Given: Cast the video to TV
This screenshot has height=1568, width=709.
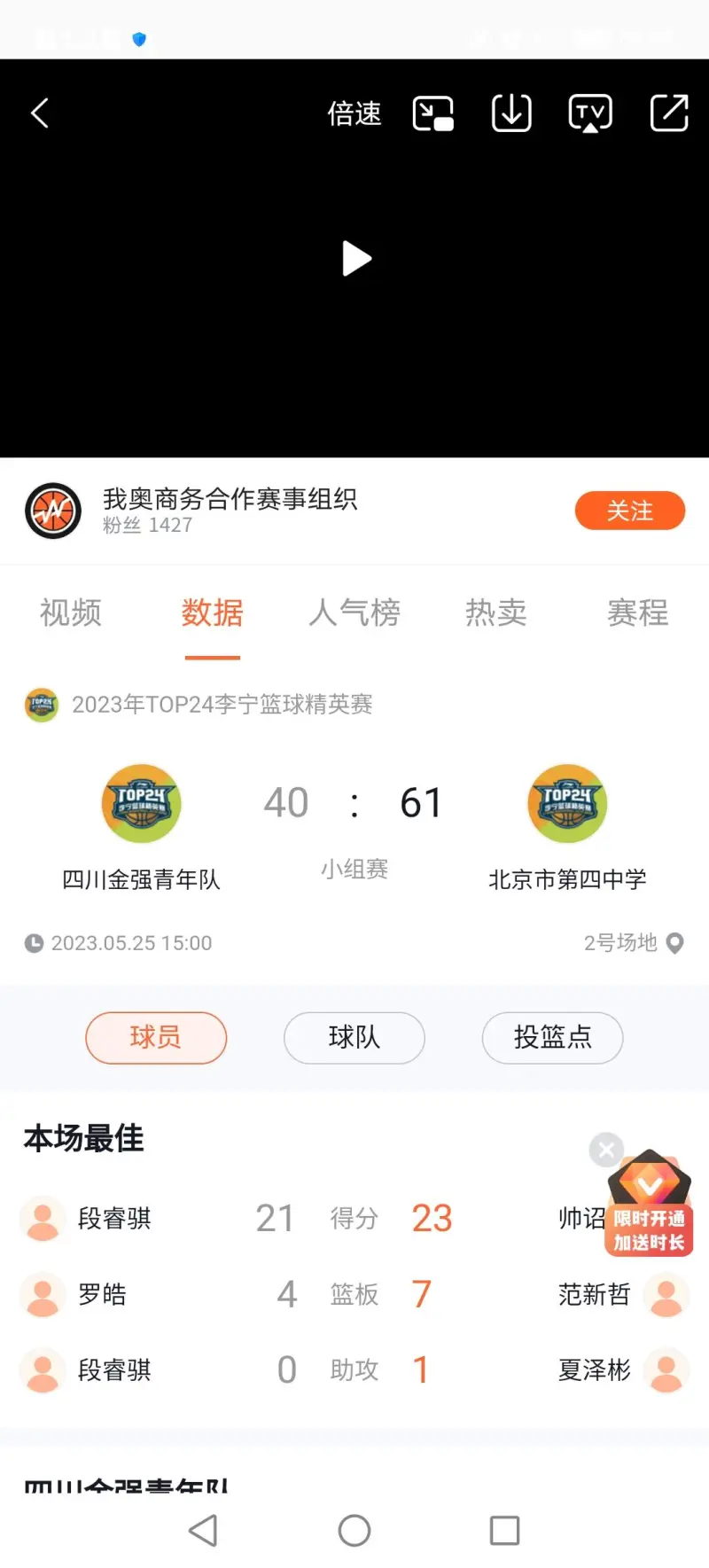Looking at the screenshot, I should pyautogui.click(x=589, y=113).
